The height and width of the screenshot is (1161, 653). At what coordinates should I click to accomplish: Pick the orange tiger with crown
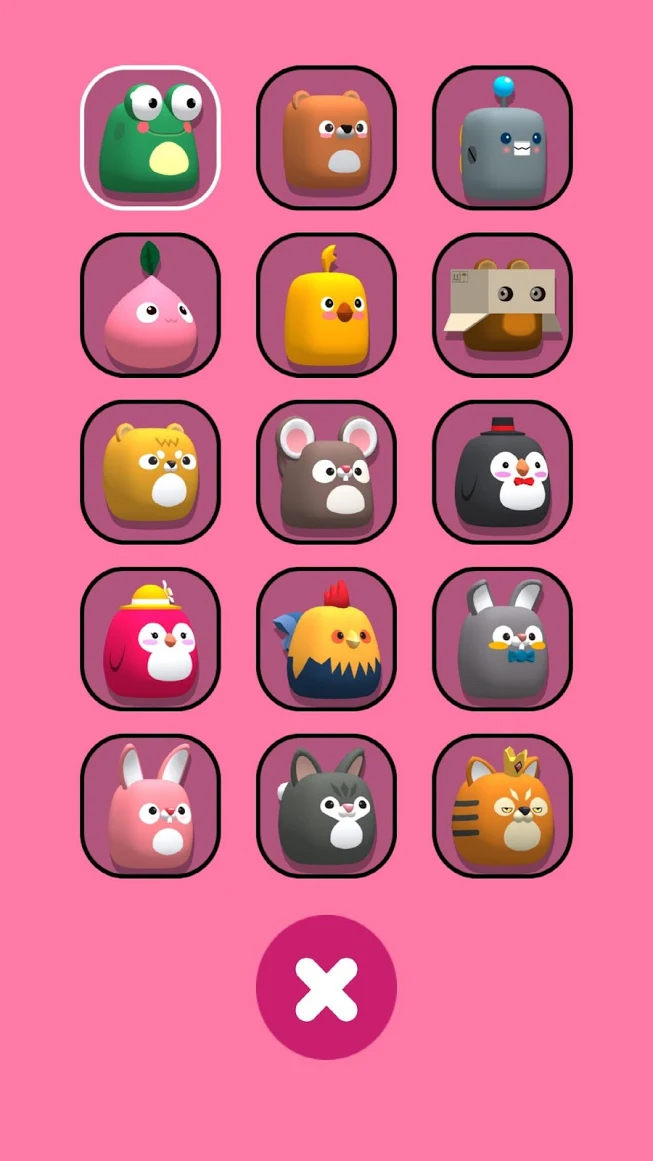click(x=502, y=806)
